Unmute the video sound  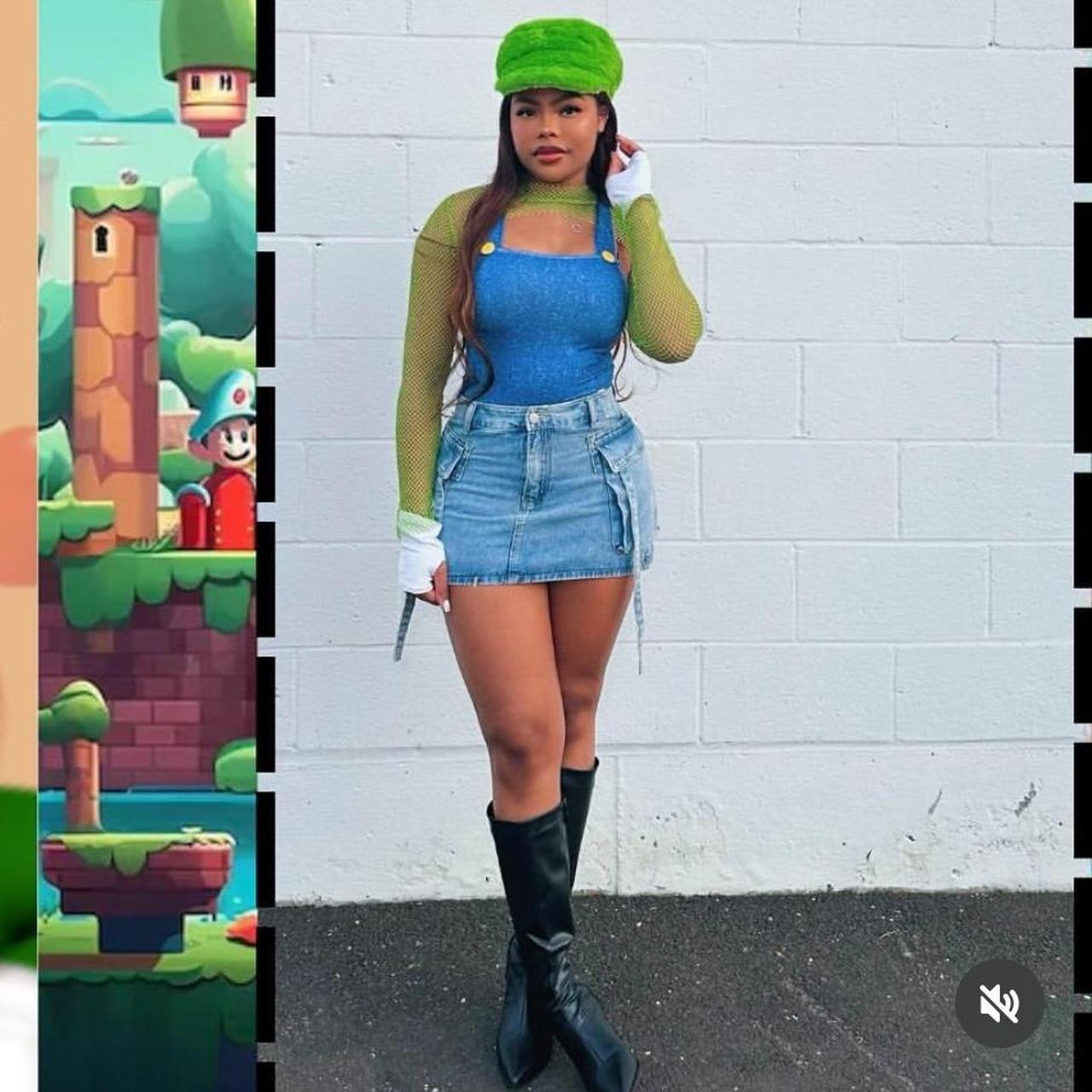click(x=999, y=1003)
